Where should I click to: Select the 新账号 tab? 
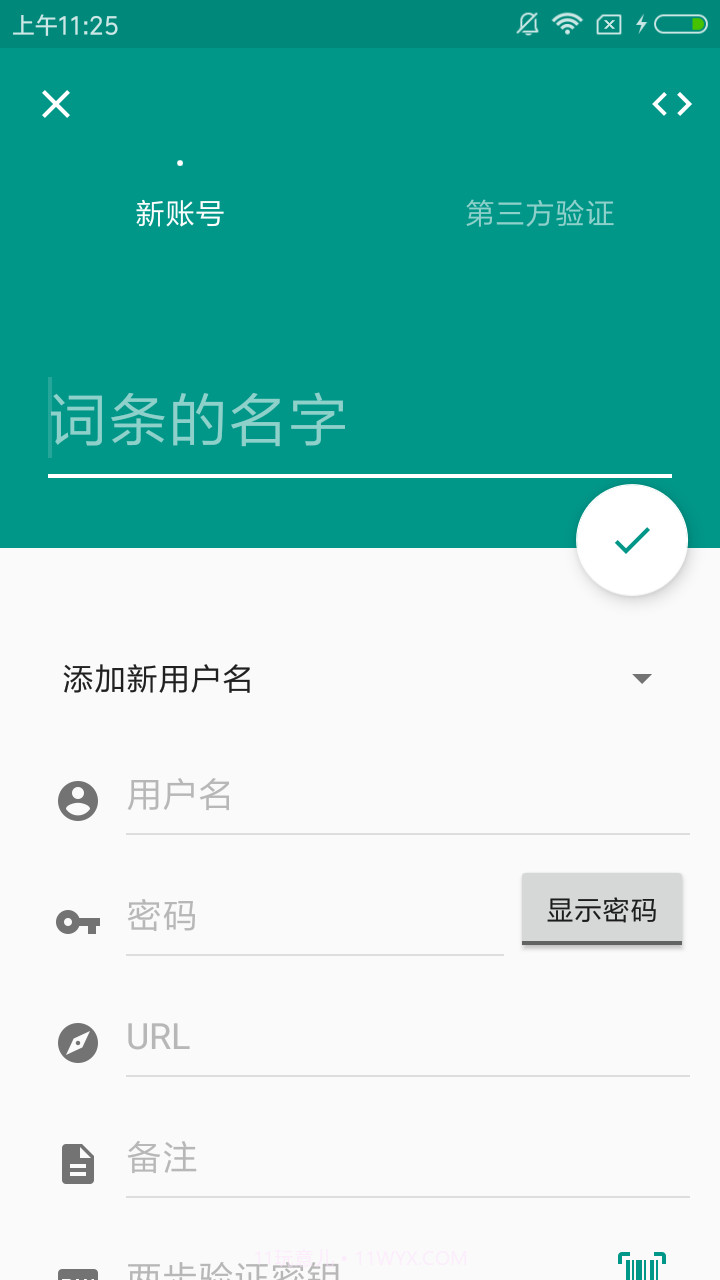(x=181, y=213)
